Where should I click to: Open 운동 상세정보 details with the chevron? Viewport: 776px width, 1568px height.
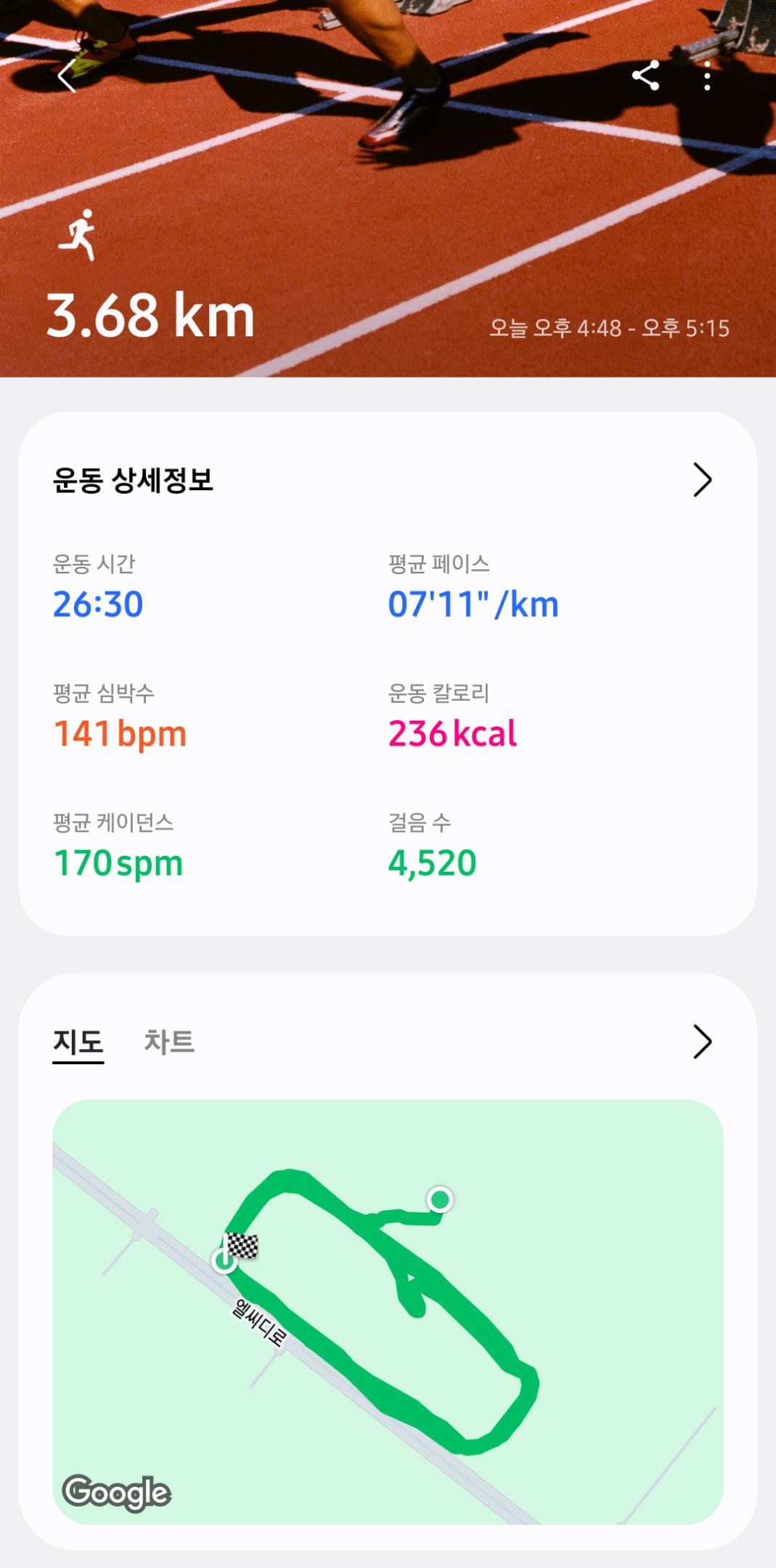[x=701, y=479]
